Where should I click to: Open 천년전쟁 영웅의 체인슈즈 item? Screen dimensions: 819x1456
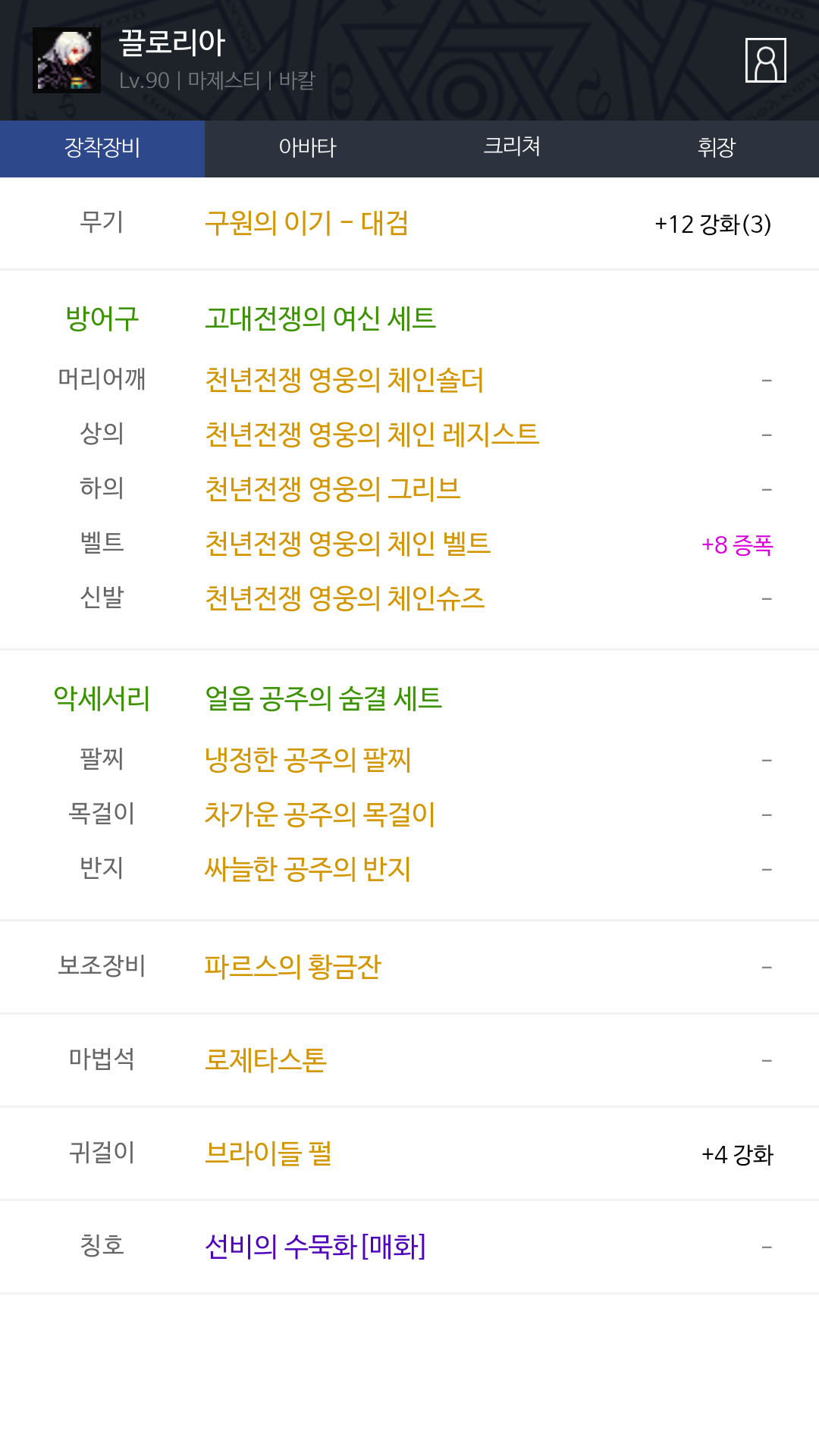click(344, 598)
